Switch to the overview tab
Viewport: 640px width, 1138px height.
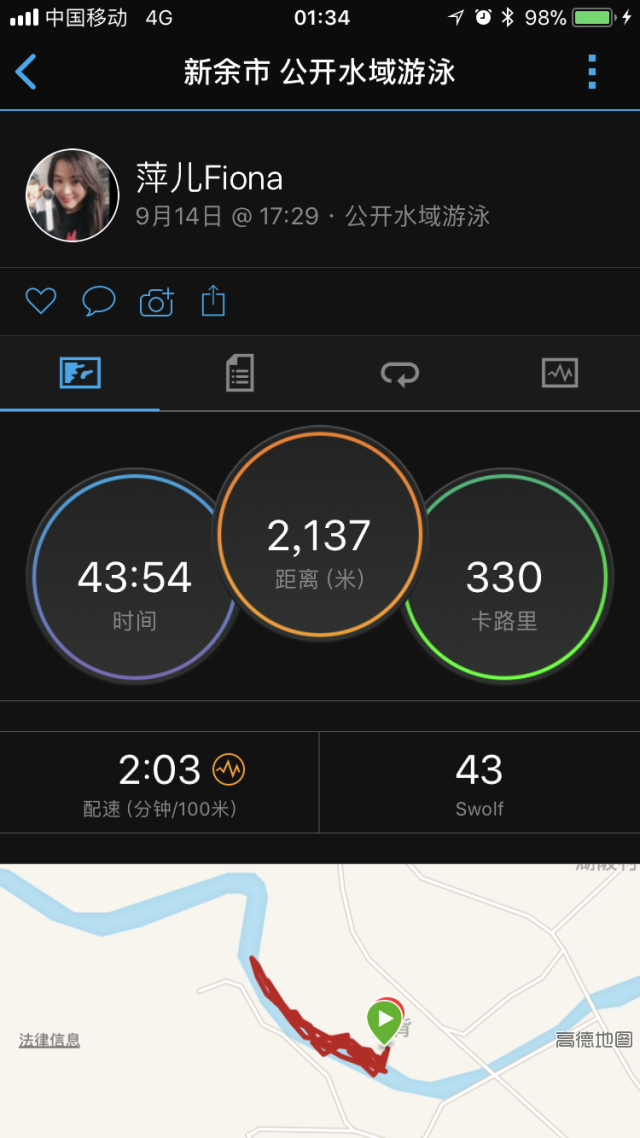[x=80, y=374]
